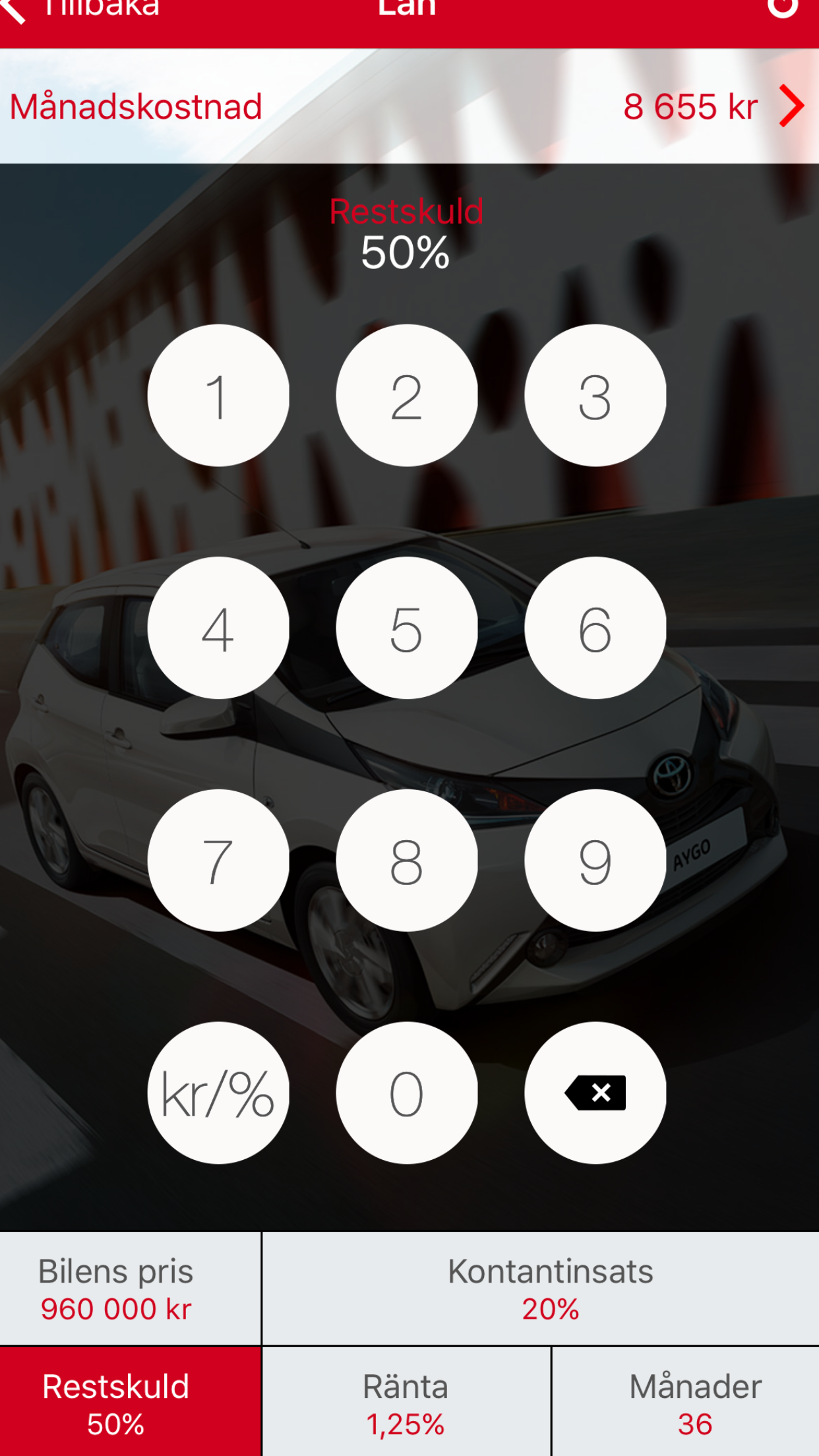This screenshot has width=819, height=1456.
Task: Tap number 0 key
Action: (x=407, y=1093)
